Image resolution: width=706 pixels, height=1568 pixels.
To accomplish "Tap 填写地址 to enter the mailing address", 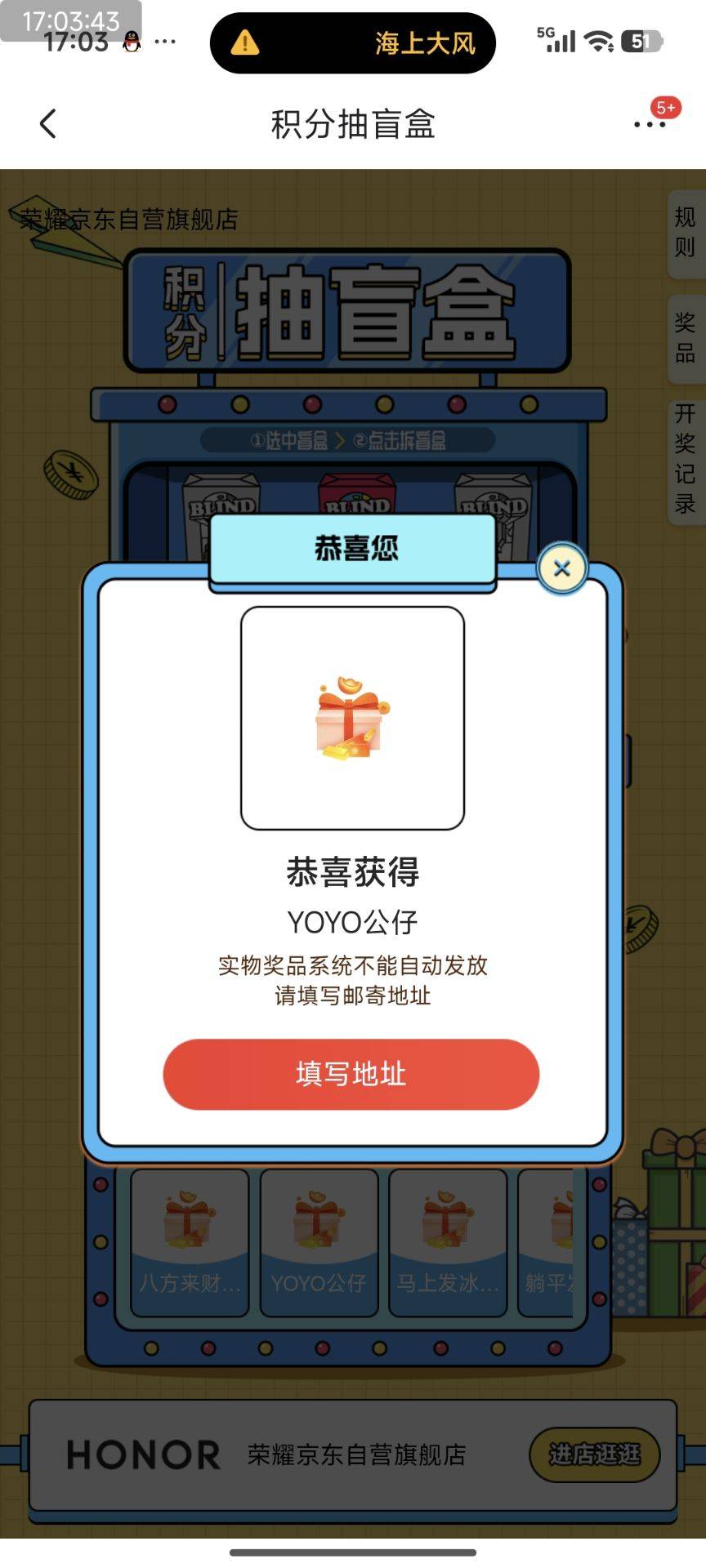I will 351,1074.
